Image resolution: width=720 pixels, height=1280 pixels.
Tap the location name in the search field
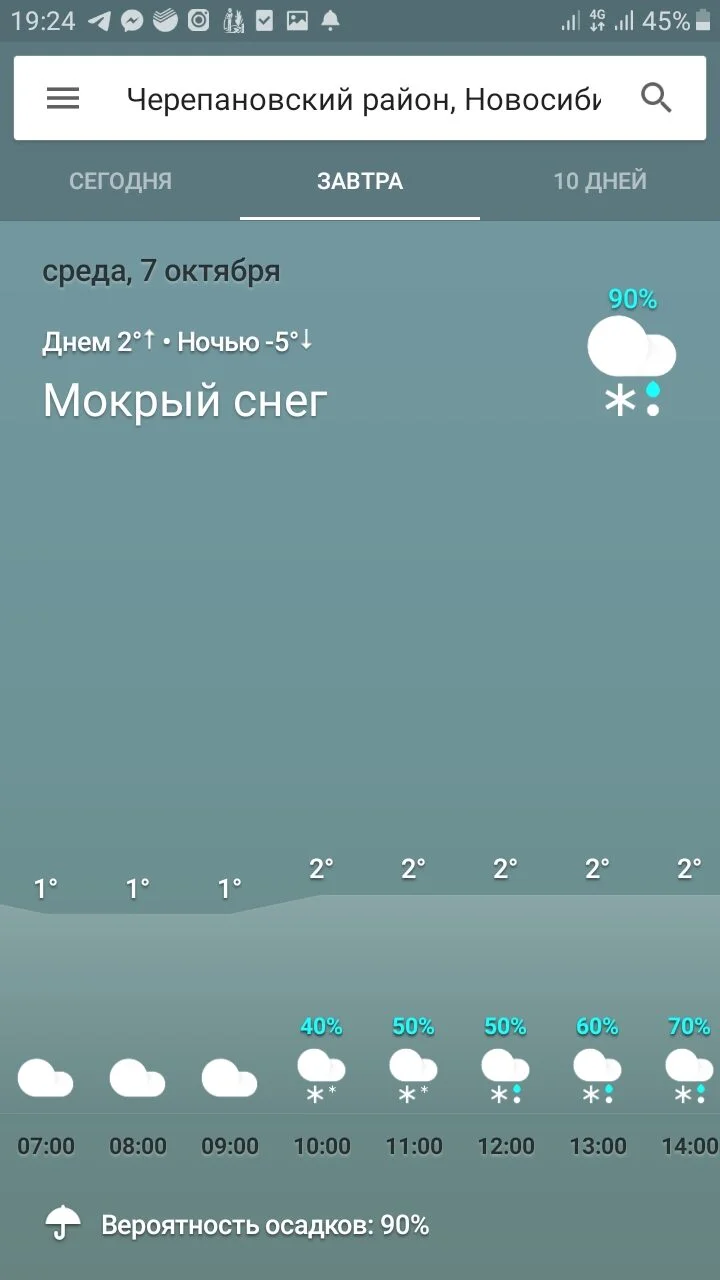(360, 97)
